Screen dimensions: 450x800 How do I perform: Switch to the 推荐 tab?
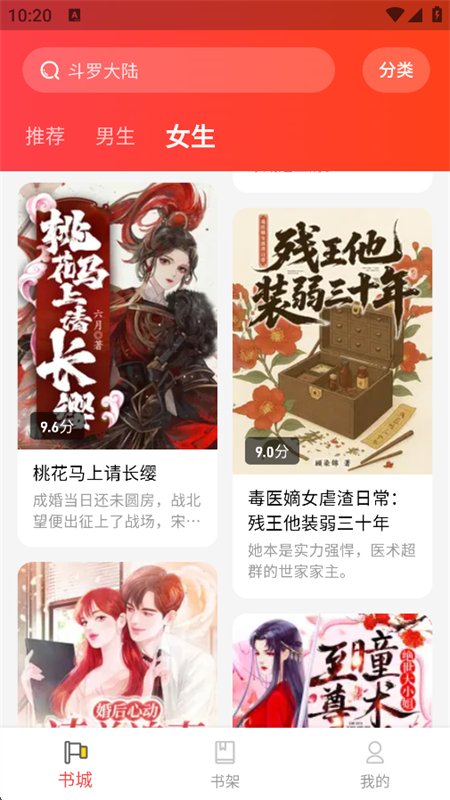tap(45, 136)
